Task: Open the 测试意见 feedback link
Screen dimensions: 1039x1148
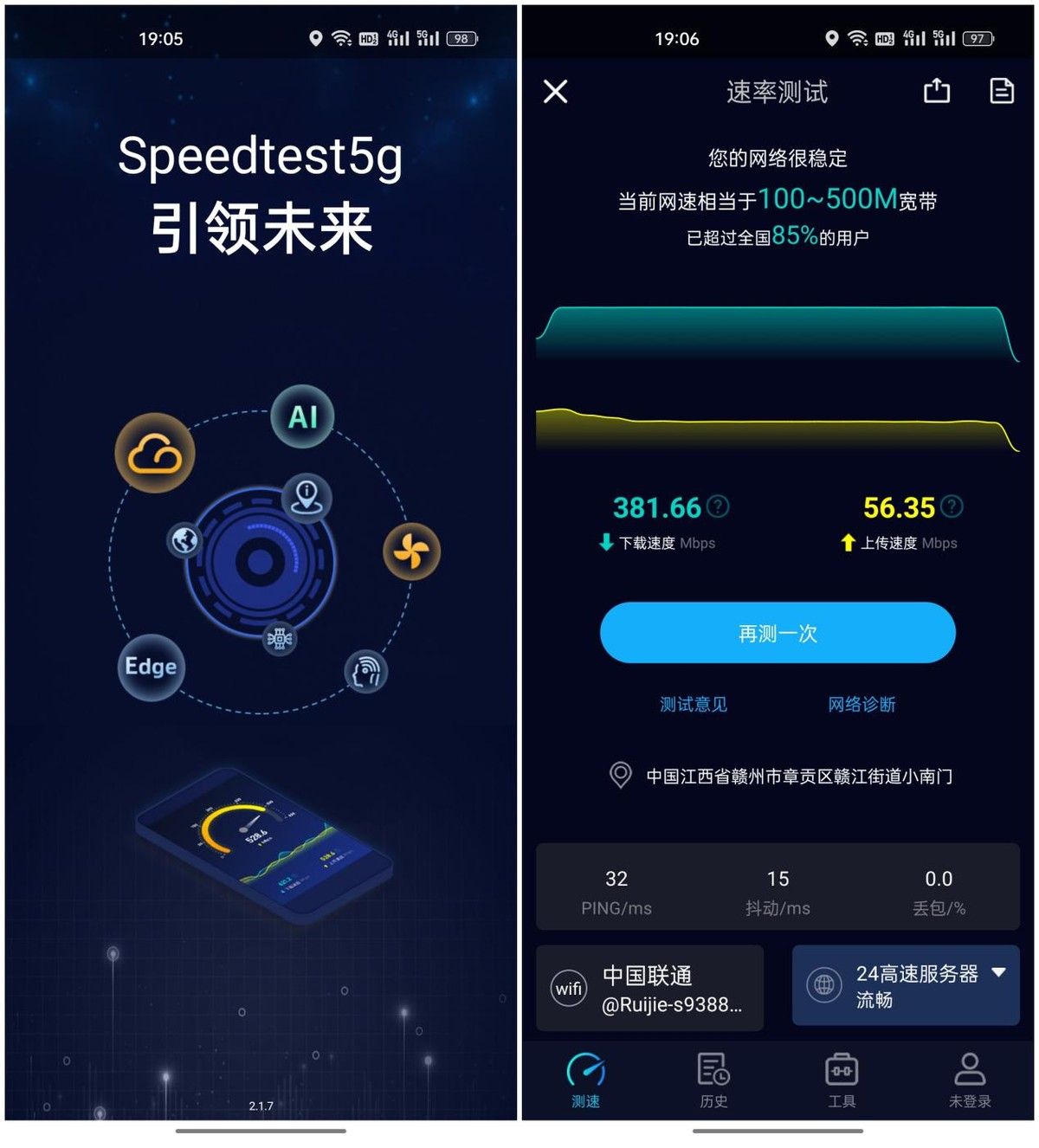Action: pyautogui.click(x=693, y=705)
